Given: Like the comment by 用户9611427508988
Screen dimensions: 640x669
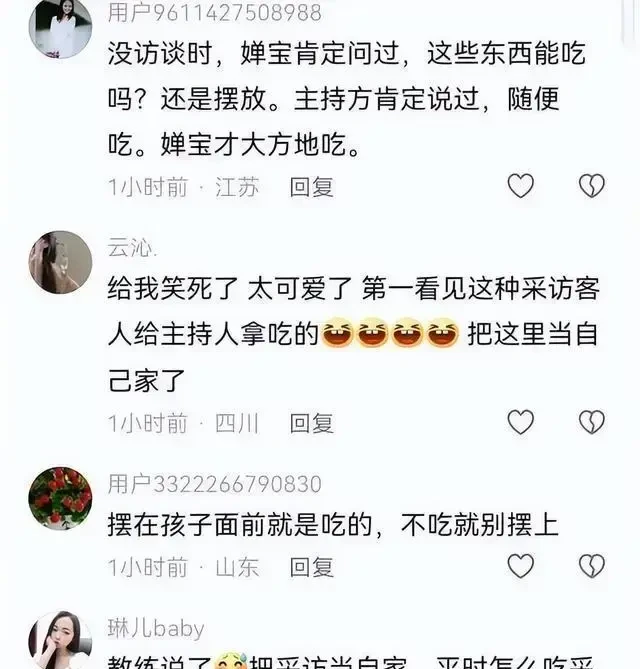Looking at the screenshot, I should tap(520, 186).
